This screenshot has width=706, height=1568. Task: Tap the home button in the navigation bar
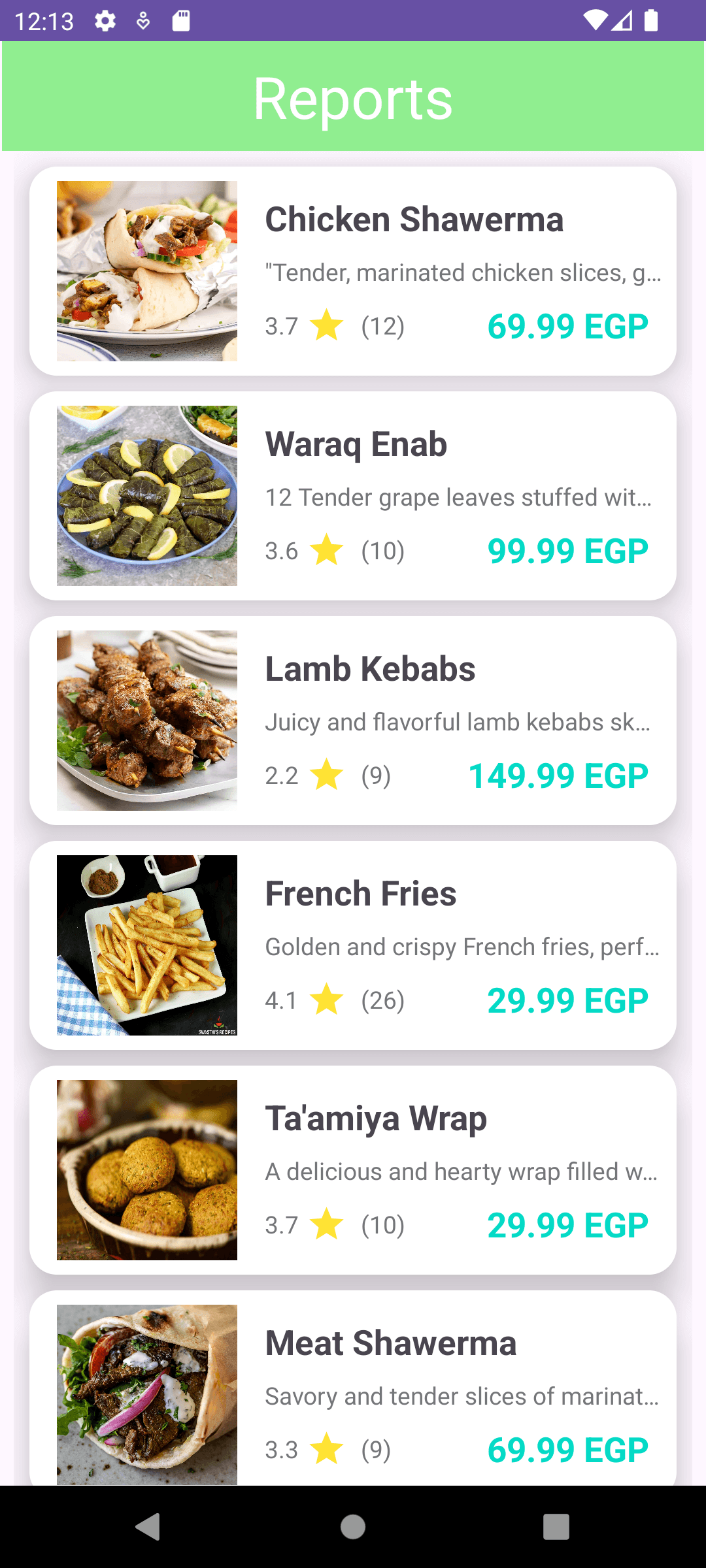(x=352, y=1527)
